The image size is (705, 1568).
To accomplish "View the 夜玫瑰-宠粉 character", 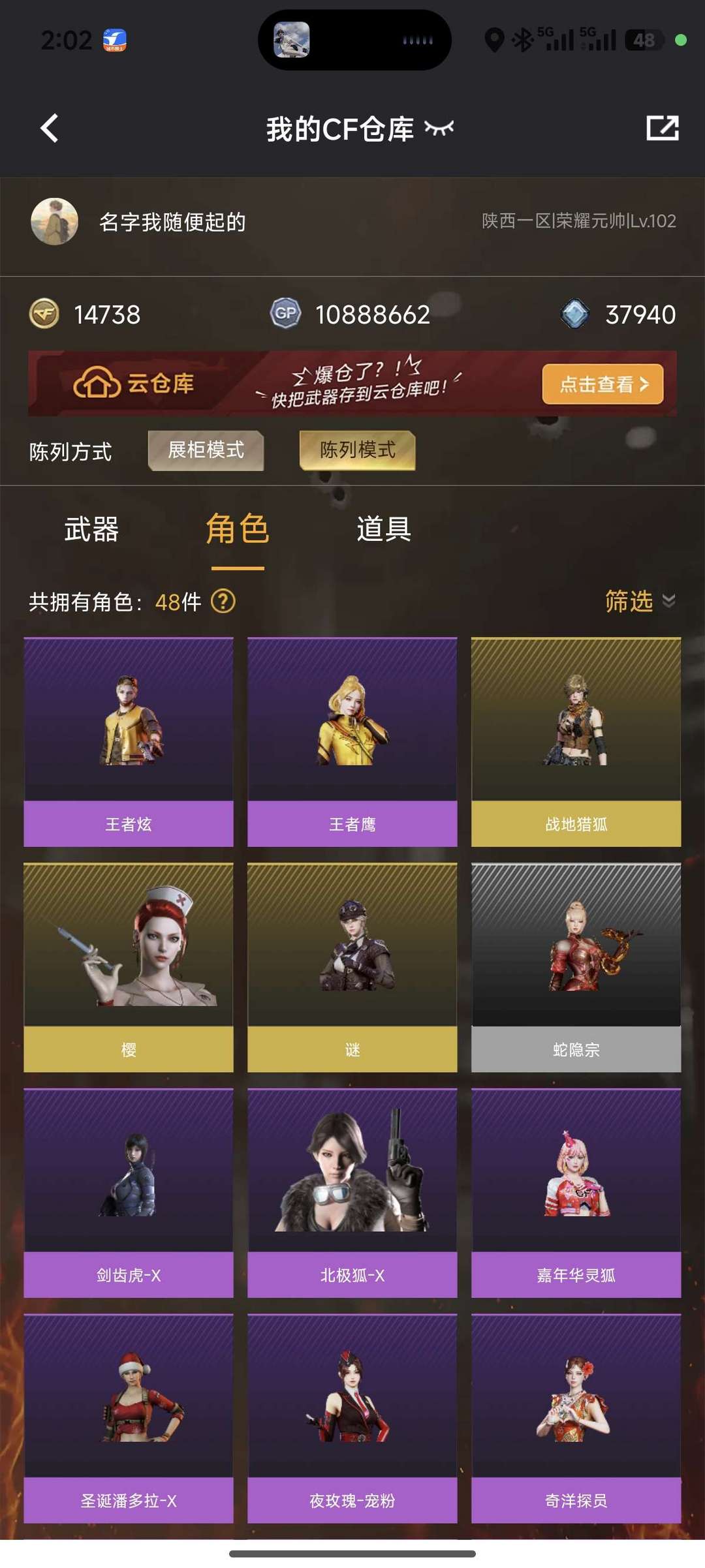I will [352, 1418].
